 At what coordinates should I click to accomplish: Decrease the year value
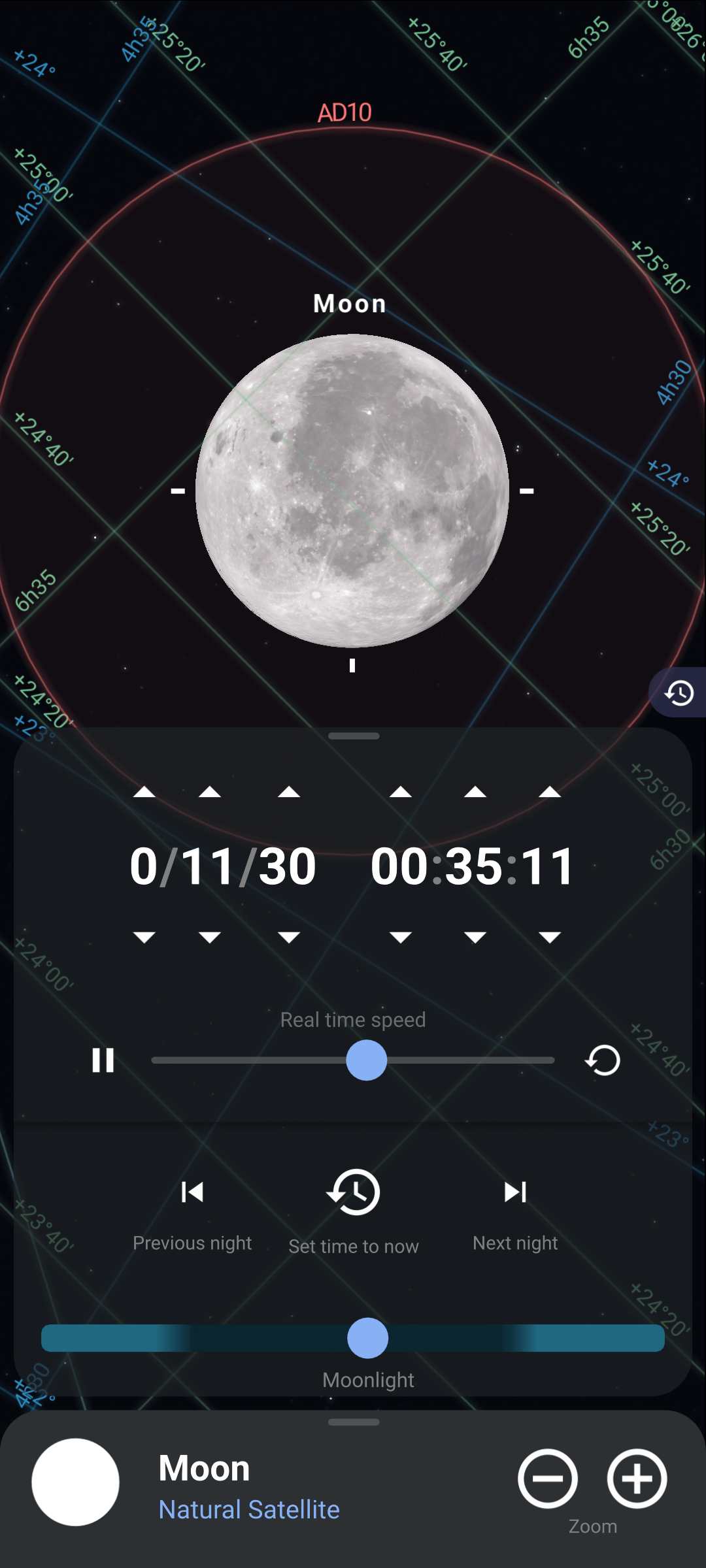144,938
